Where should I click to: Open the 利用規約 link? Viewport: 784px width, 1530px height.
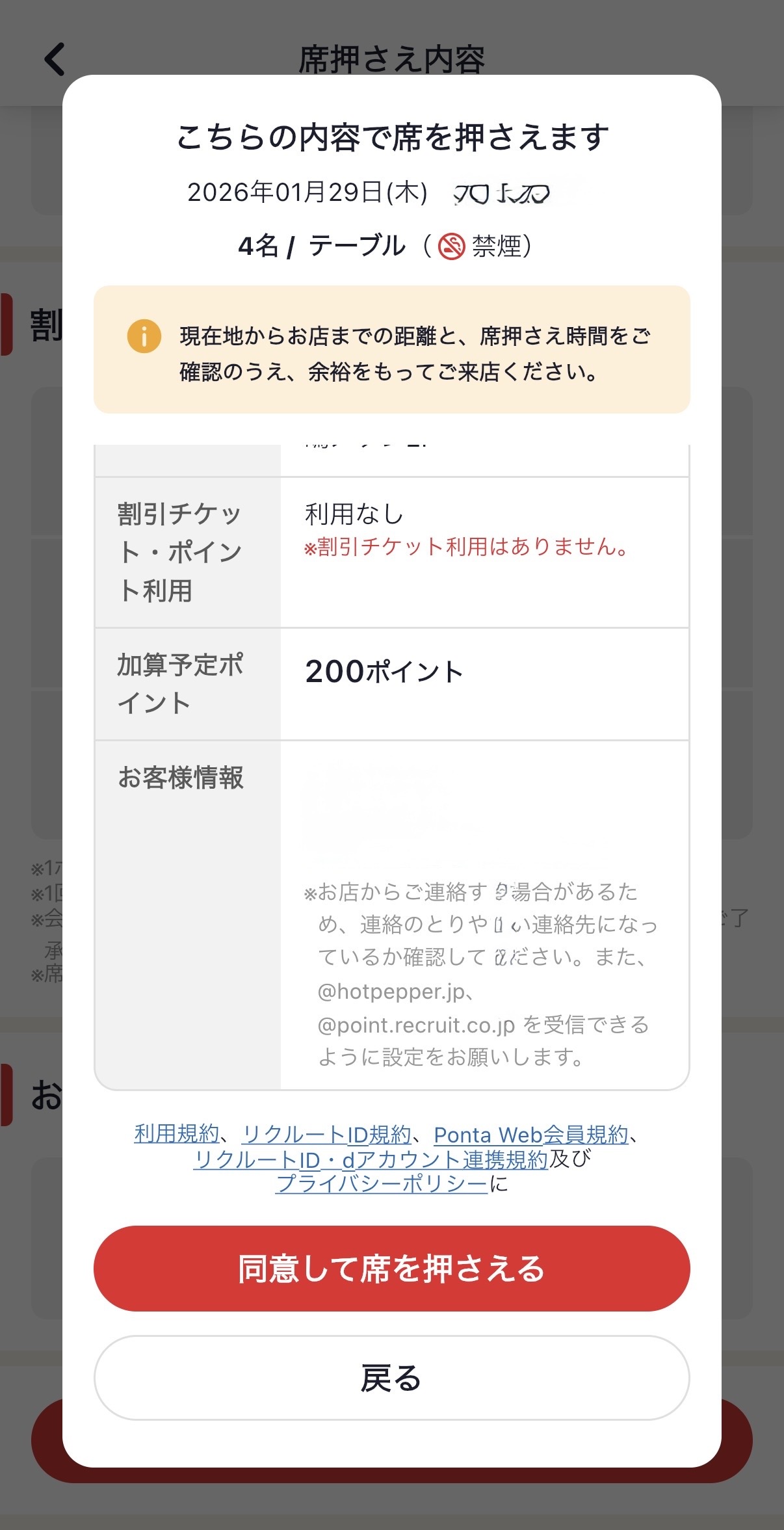(176, 1134)
